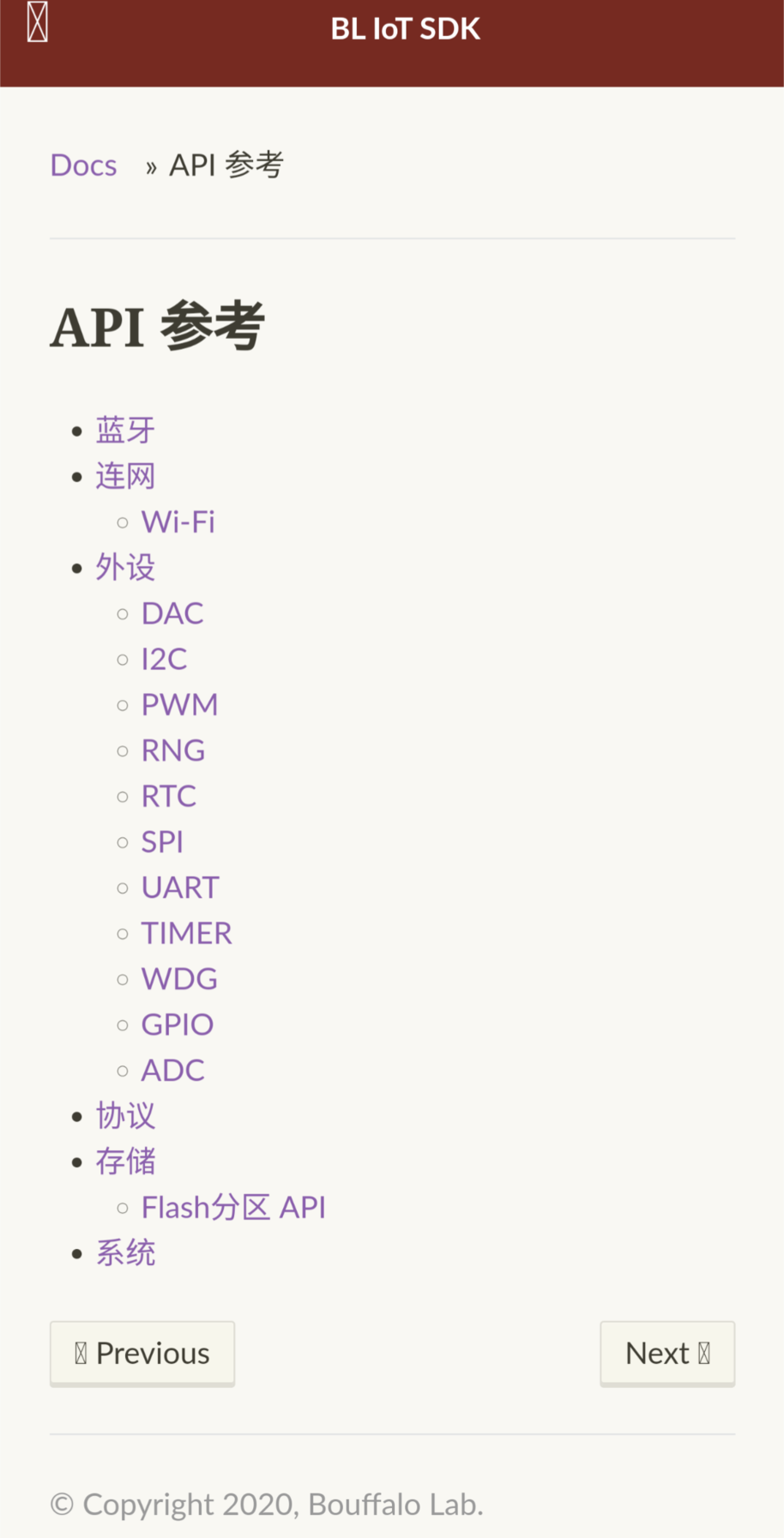Image resolution: width=784 pixels, height=1538 pixels.
Task: Open the GPIO reference
Action: point(177,1024)
